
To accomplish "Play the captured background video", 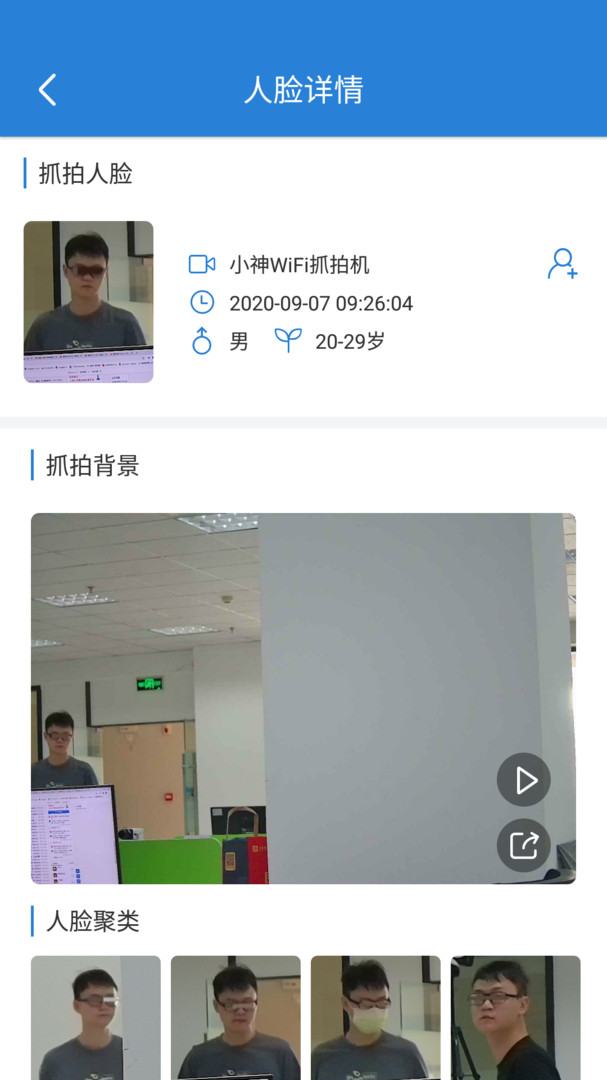I will [524, 780].
